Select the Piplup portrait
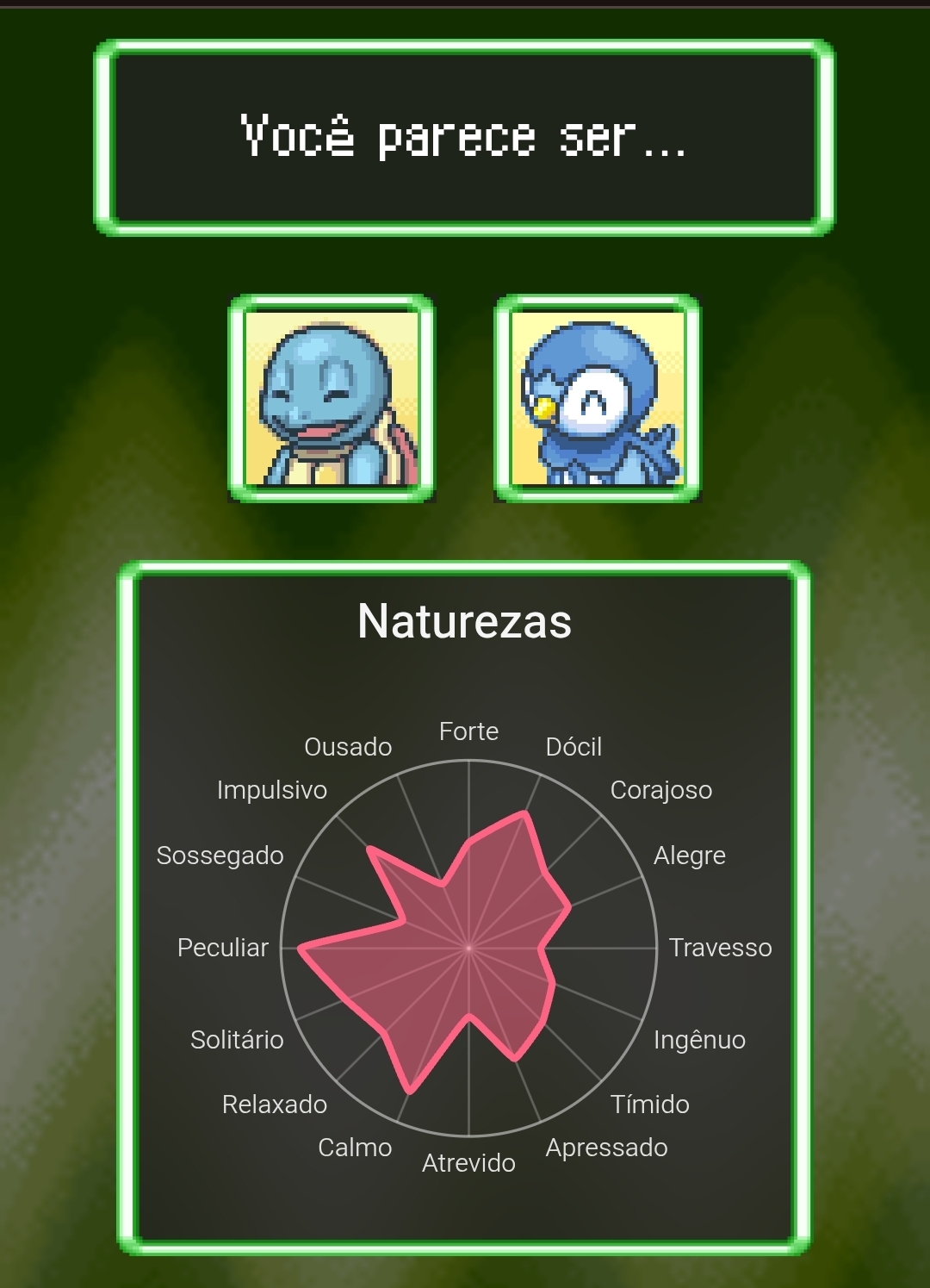This screenshot has width=930, height=1288. (x=598, y=399)
